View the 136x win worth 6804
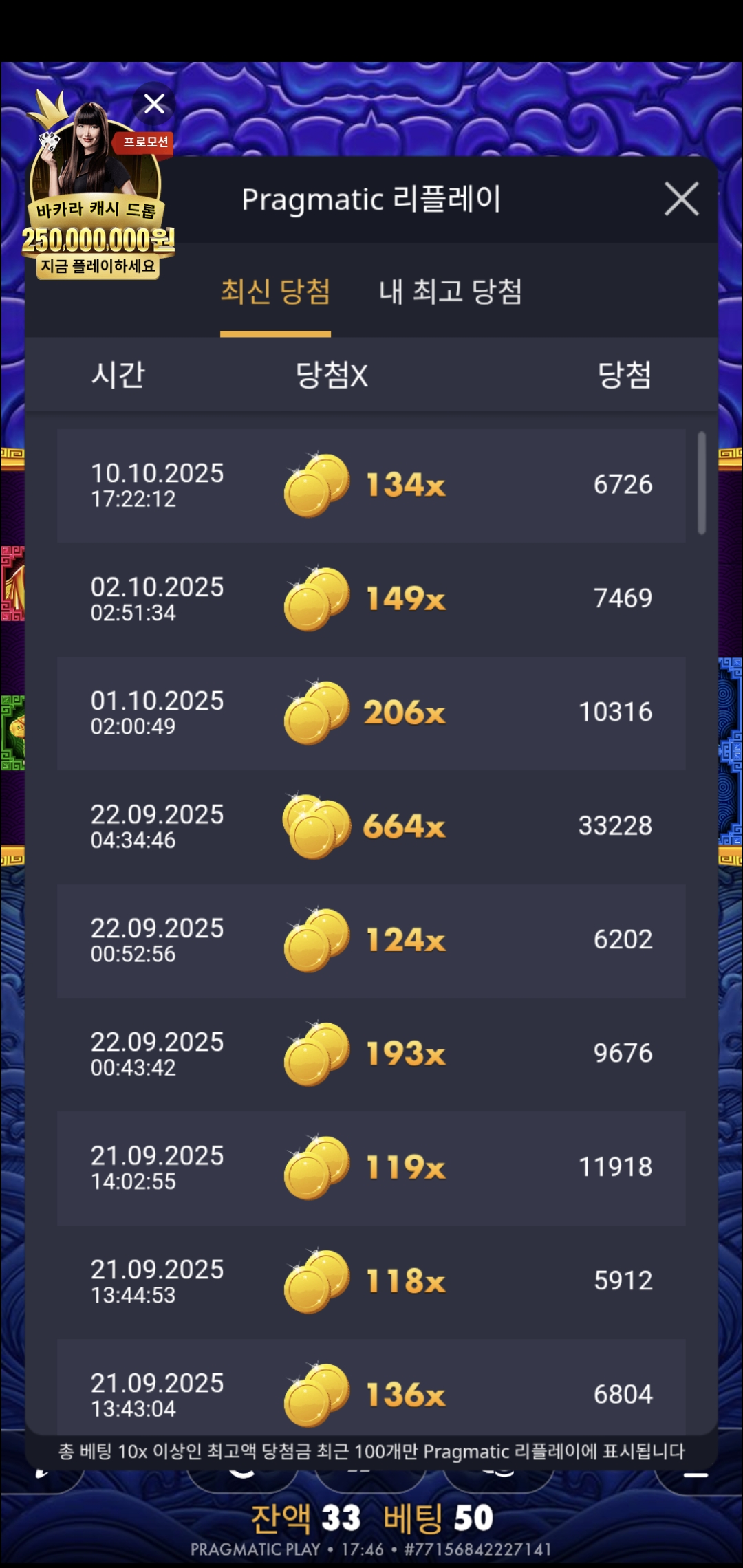Image resolution: width=743 pixels, height=1568 pixels. [371, 1389]
